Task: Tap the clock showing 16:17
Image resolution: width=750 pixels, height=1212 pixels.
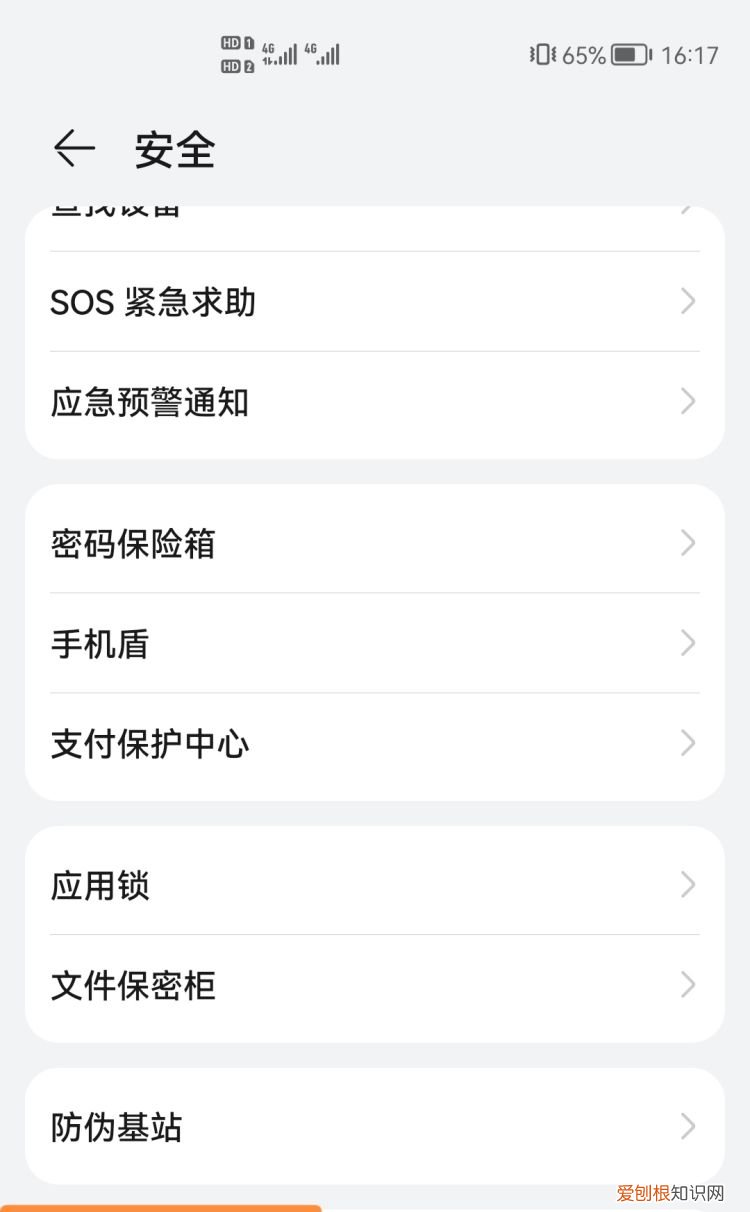Action: [691, 55]
